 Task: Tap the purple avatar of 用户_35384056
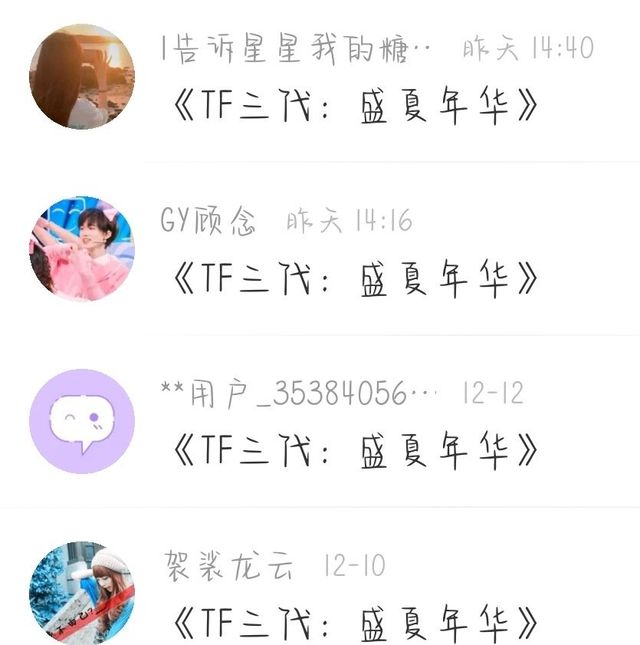(82, 420)
